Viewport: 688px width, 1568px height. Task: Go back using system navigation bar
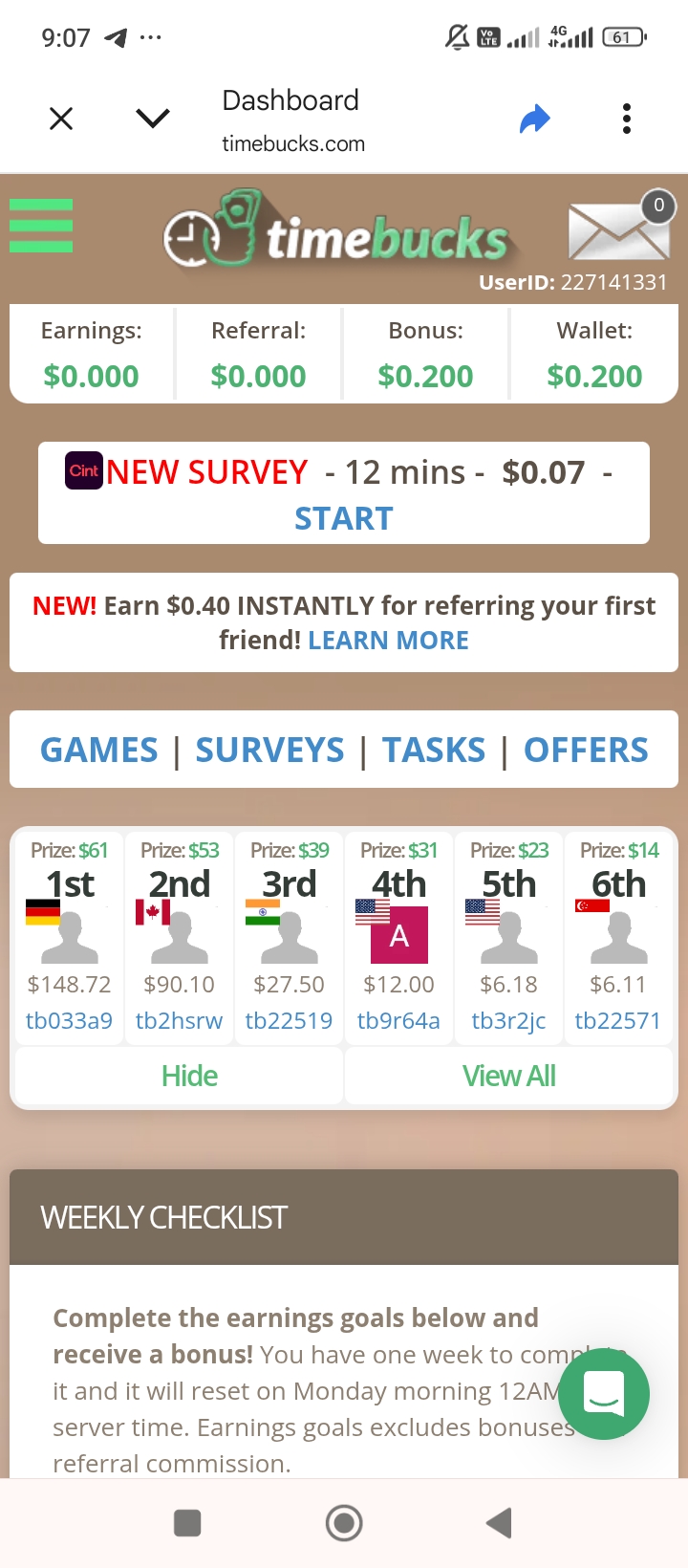(x=499, y=1523)
